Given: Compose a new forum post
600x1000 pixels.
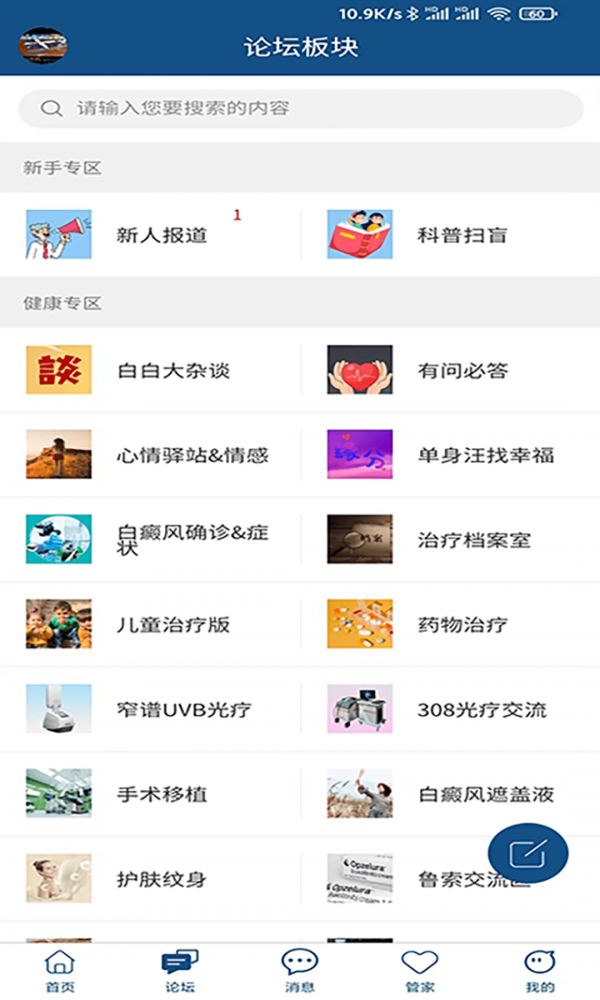Looking at the screenshot, I should pos(527,853).
